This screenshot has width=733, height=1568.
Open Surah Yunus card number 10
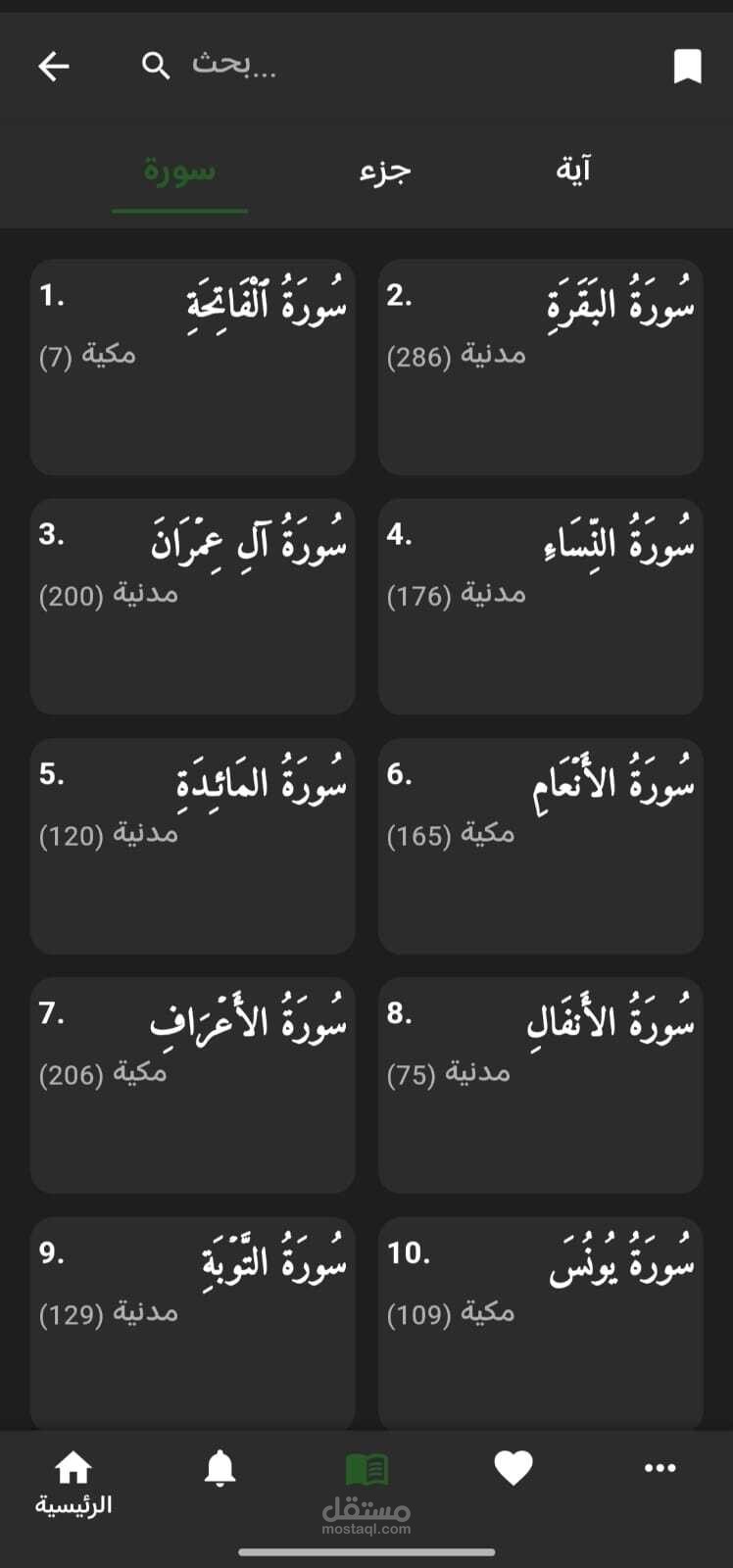point(540,1323)
